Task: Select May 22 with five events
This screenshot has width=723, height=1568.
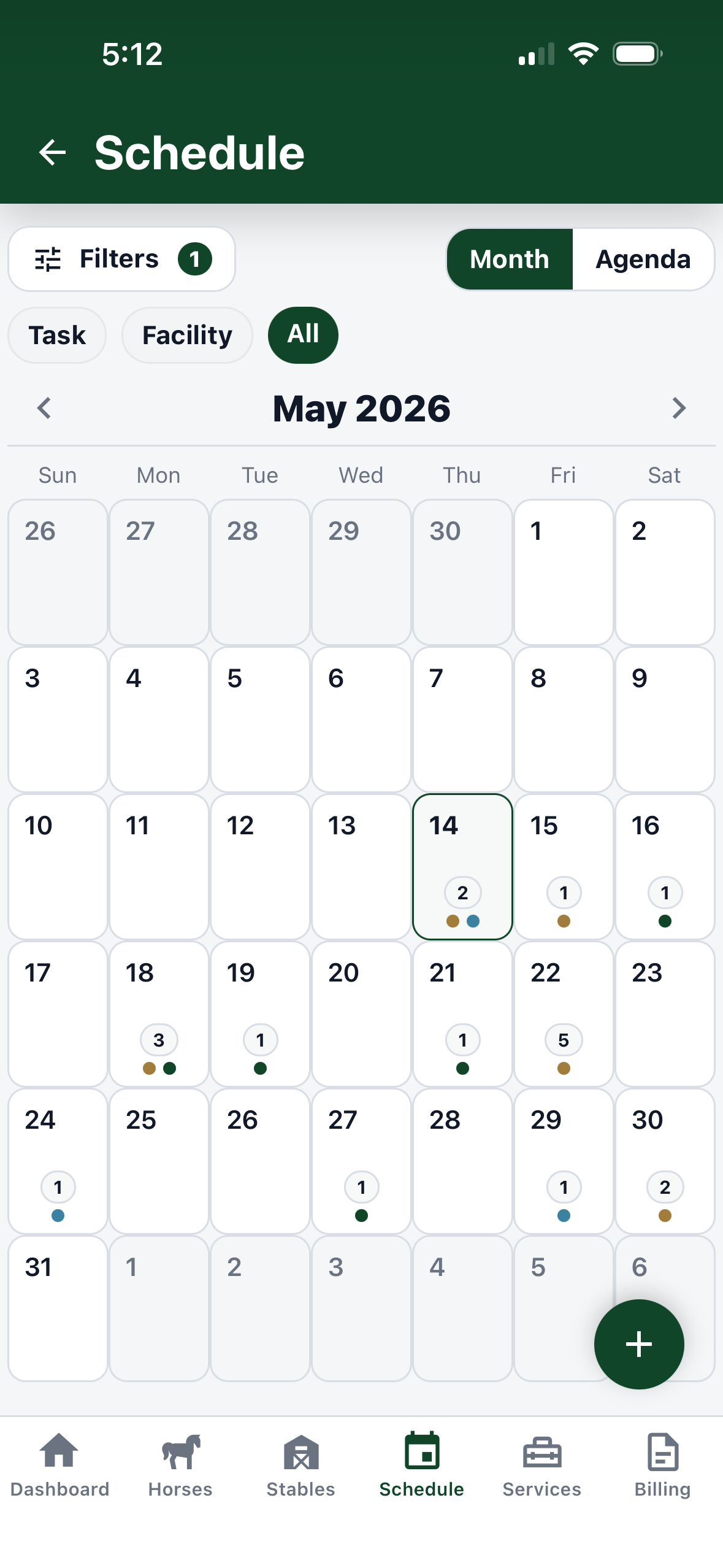Action: pos(564,1014)
